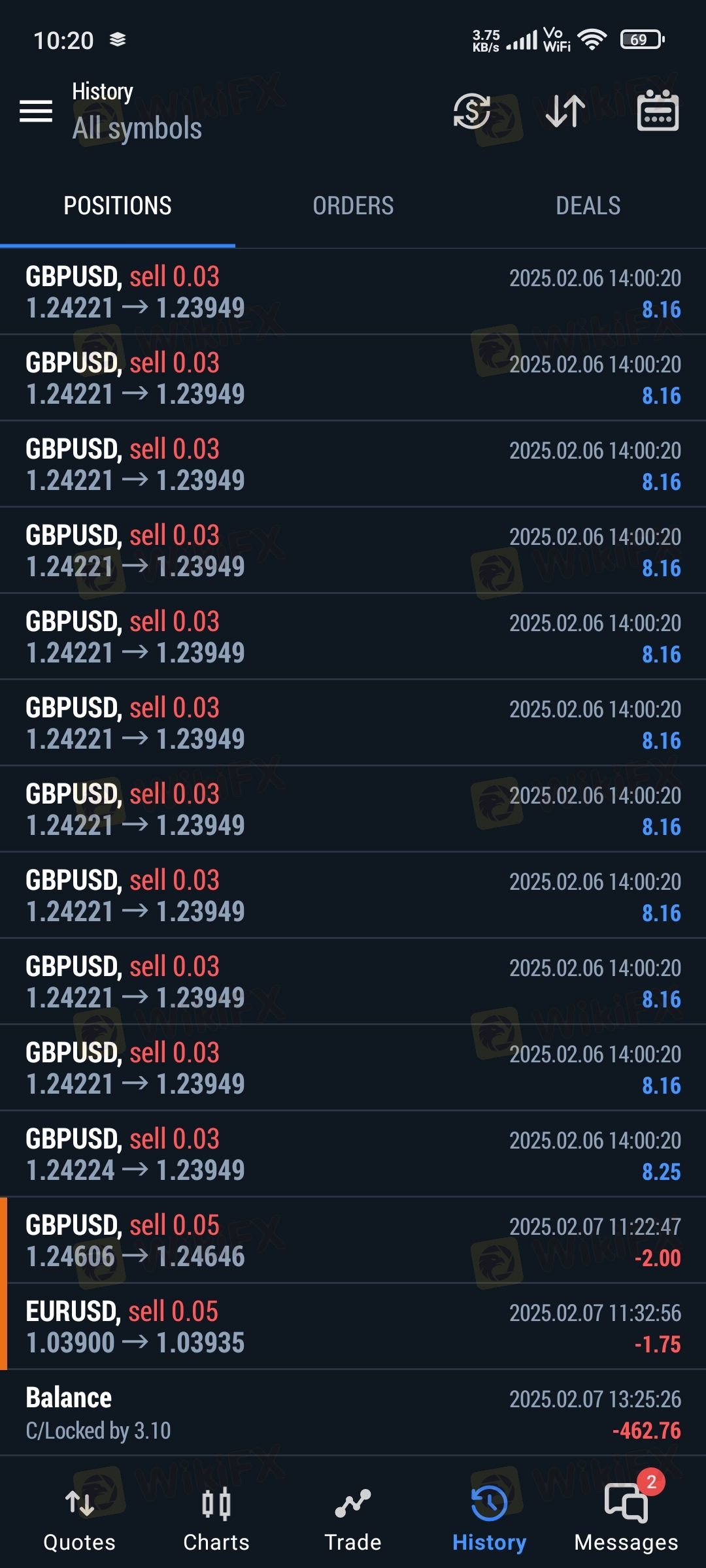Open the hamburger drawer menu
The image size is (706, 1568).
coord(36,111)
